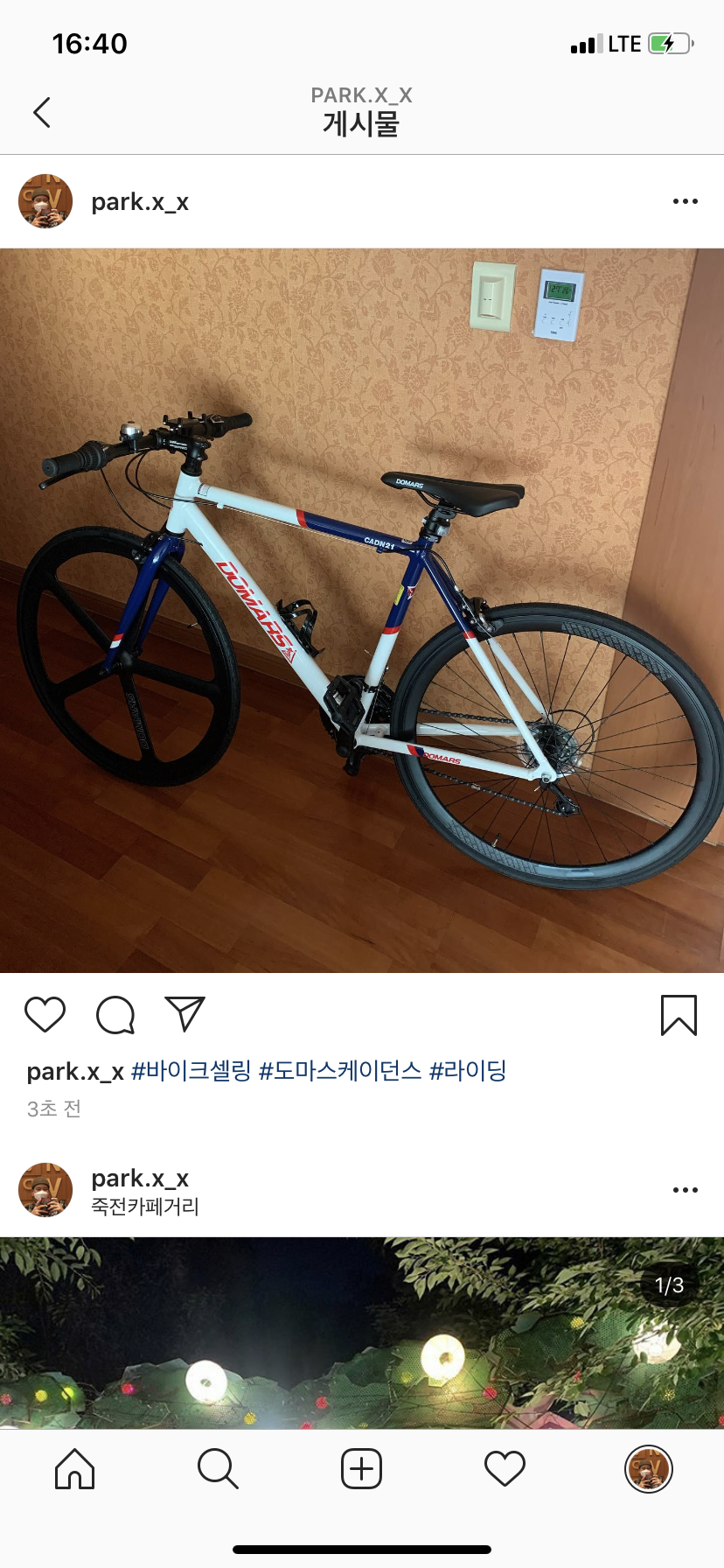Image resolution: width=724 pixels, height=1568 pixels.
Task: Switch to the Home tab
Action: (74, 1468)
